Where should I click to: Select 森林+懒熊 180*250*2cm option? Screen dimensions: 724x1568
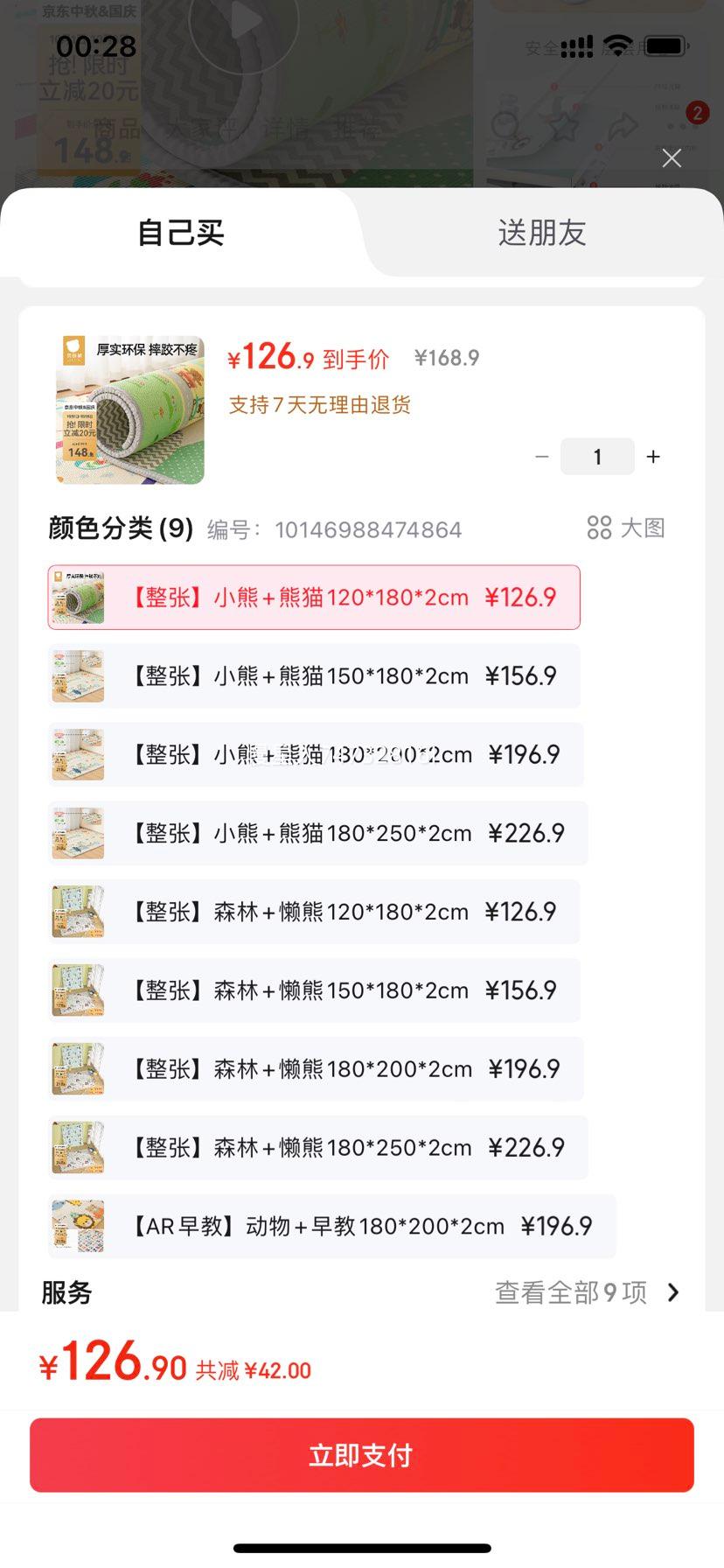[317, 1148]
